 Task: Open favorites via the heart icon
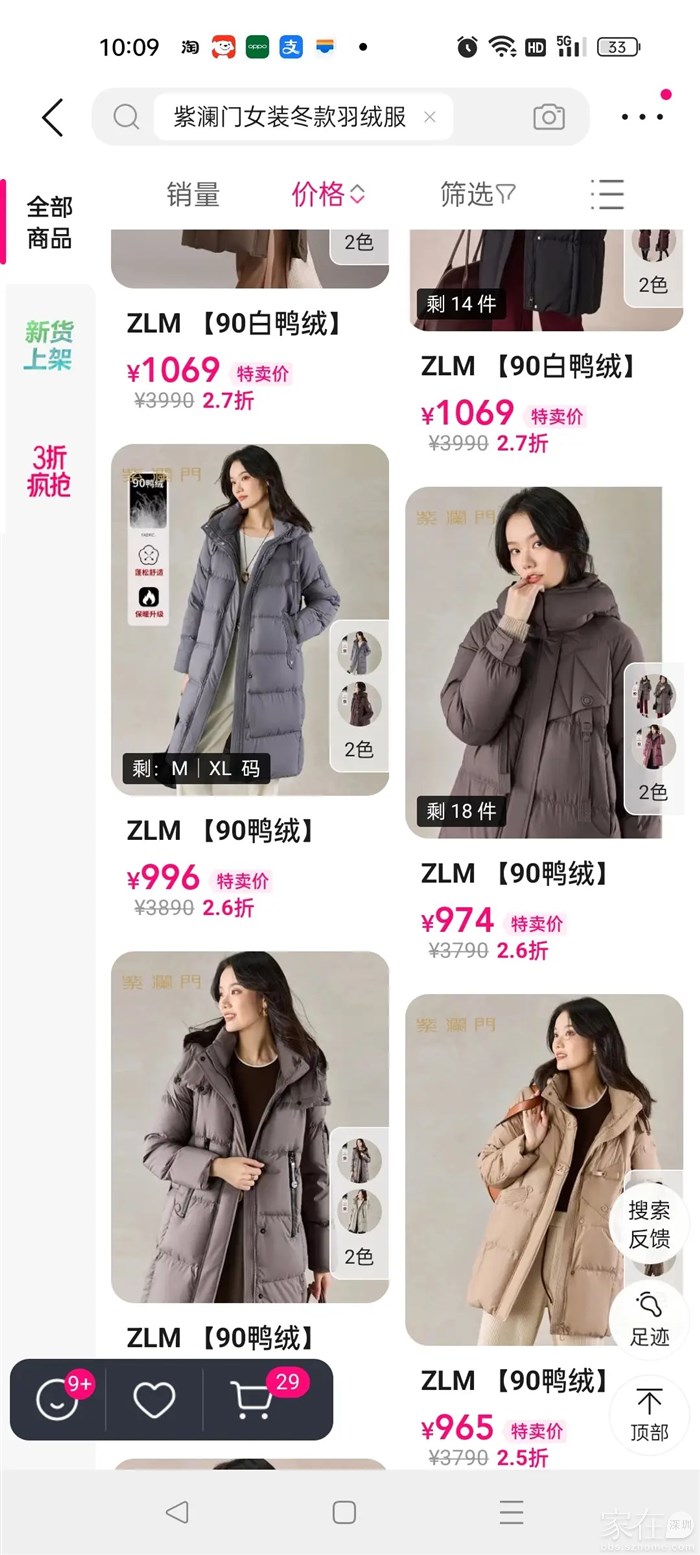154,1399
